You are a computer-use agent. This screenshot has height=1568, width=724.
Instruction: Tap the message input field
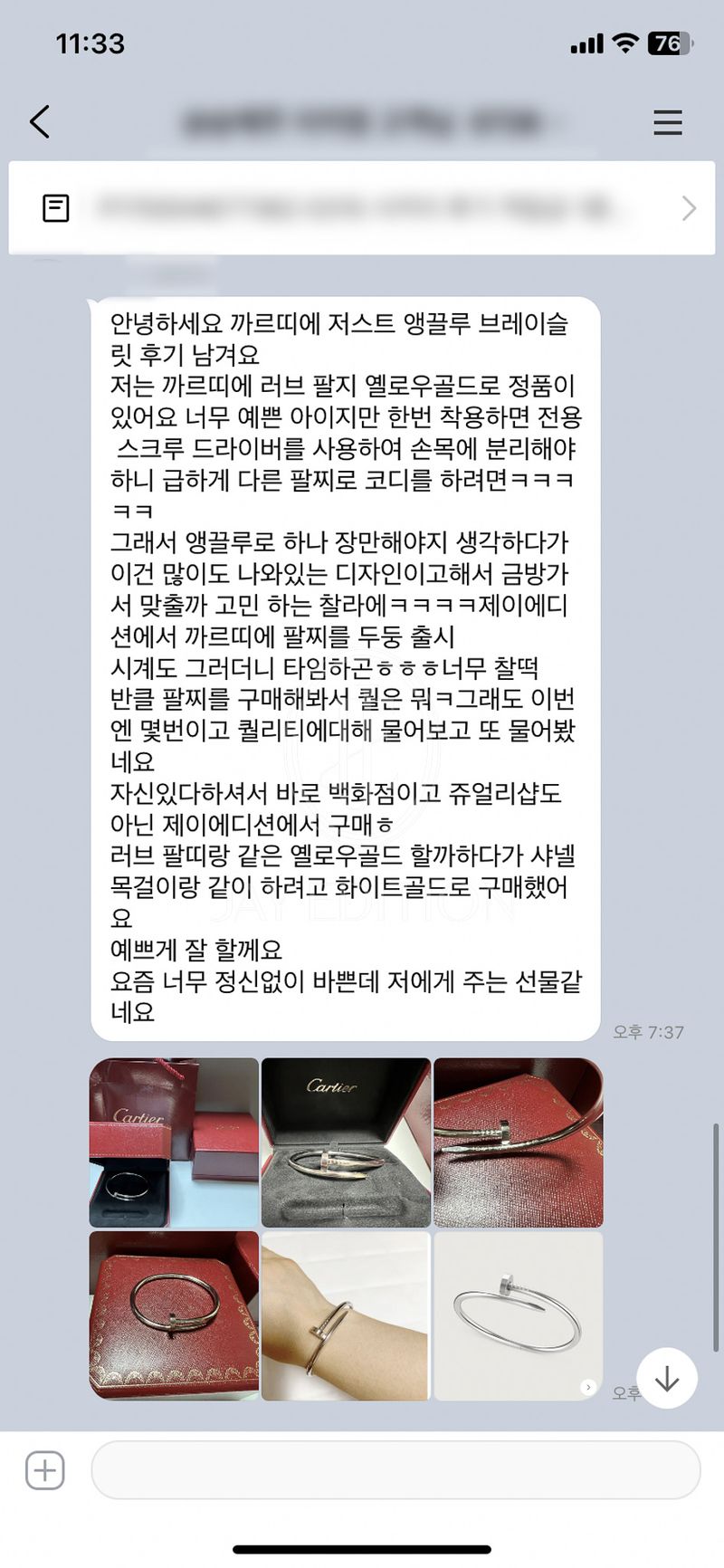[395, 1470]
